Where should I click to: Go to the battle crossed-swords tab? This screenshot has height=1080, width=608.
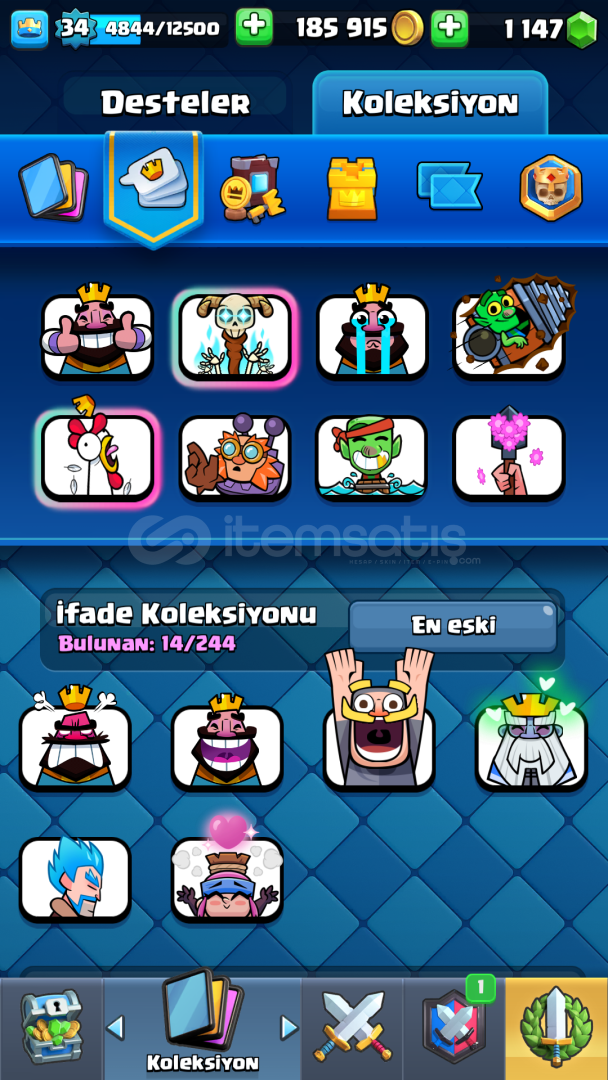[x=353, y=1028]
